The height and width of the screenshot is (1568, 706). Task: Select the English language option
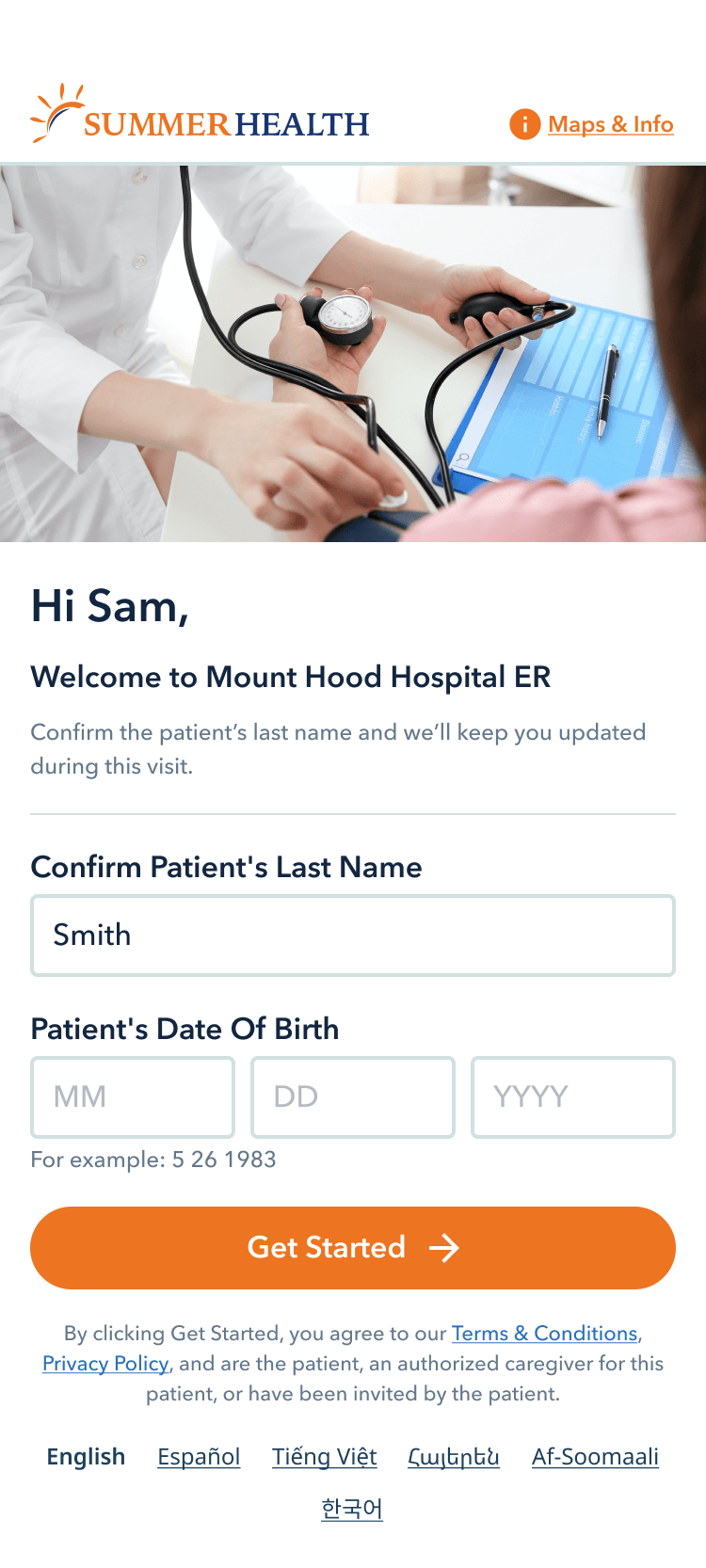pyautogui.click(x=86, y=1457)
